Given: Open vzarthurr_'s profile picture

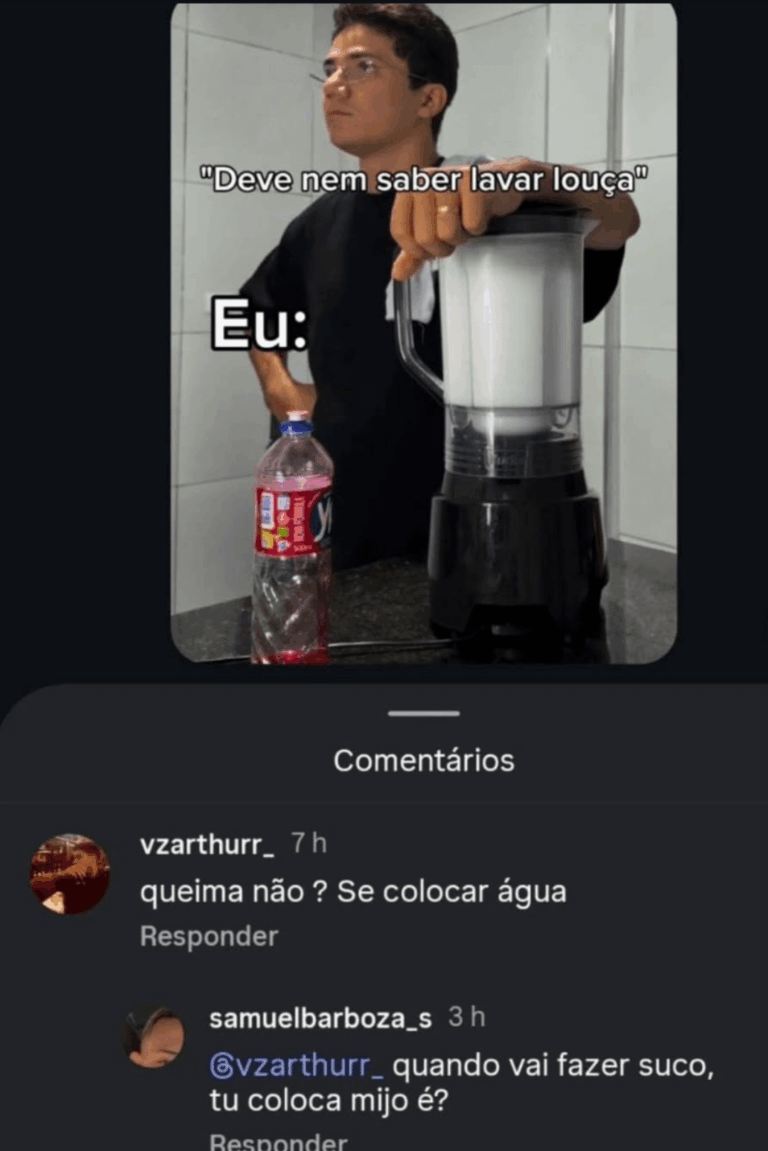Looking at the screenshot, I should 70,873.
